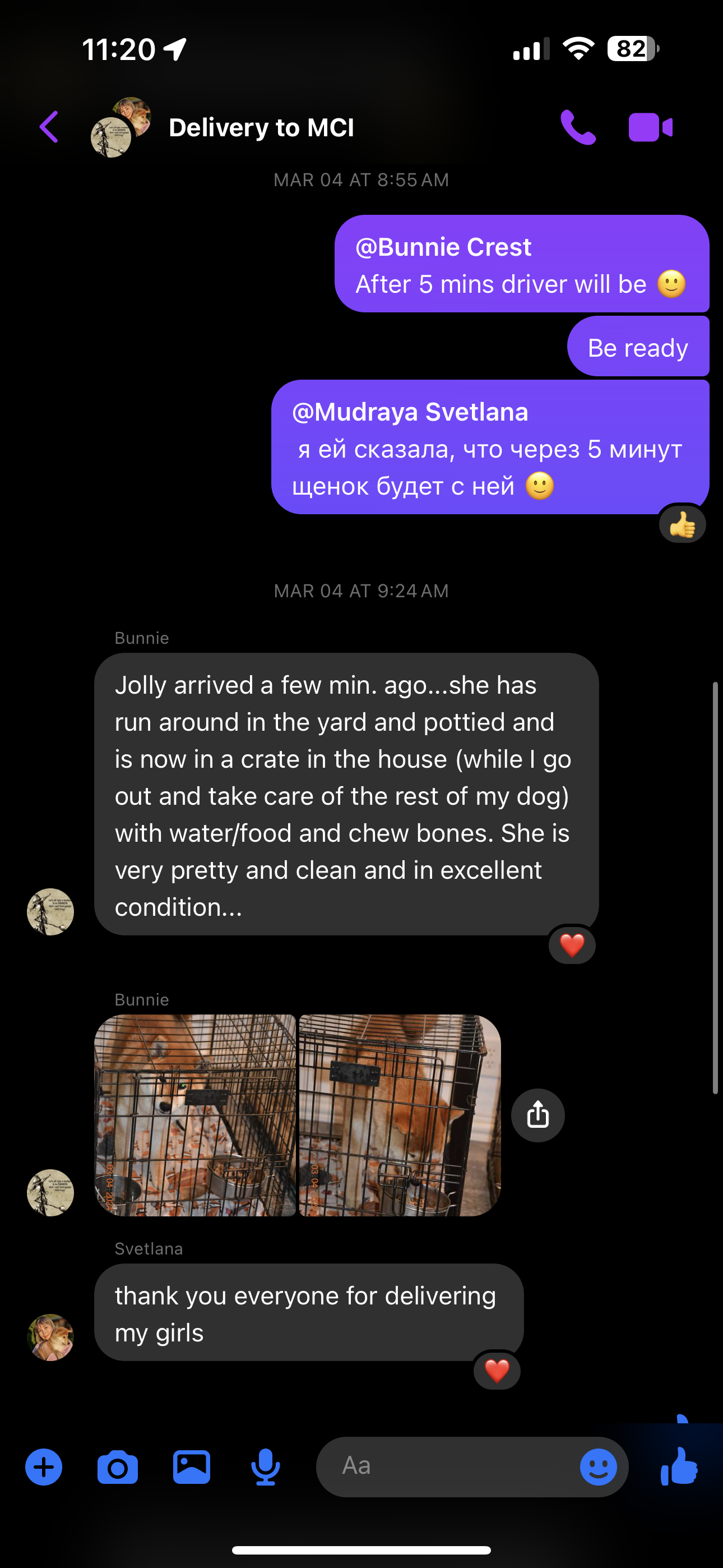Open Bunnie's second crate photo
The width and height of the screenshot is (723, 1568).
point(400,1115)
